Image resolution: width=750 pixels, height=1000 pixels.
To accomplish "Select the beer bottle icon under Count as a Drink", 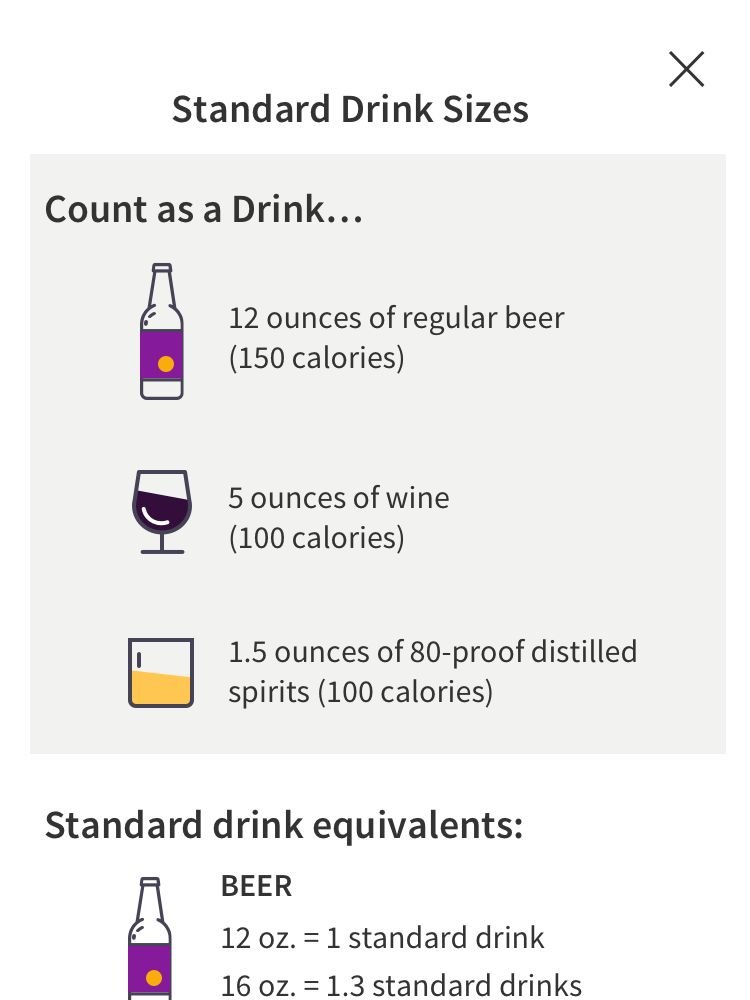I will click(x=161, y=330).
